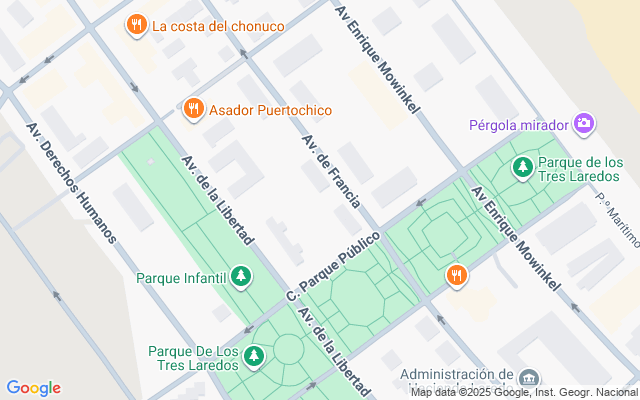Open Parque De Los Tres Laredos beside Parque Infantil
Screen dimensions: 640x400
[255, 356]
